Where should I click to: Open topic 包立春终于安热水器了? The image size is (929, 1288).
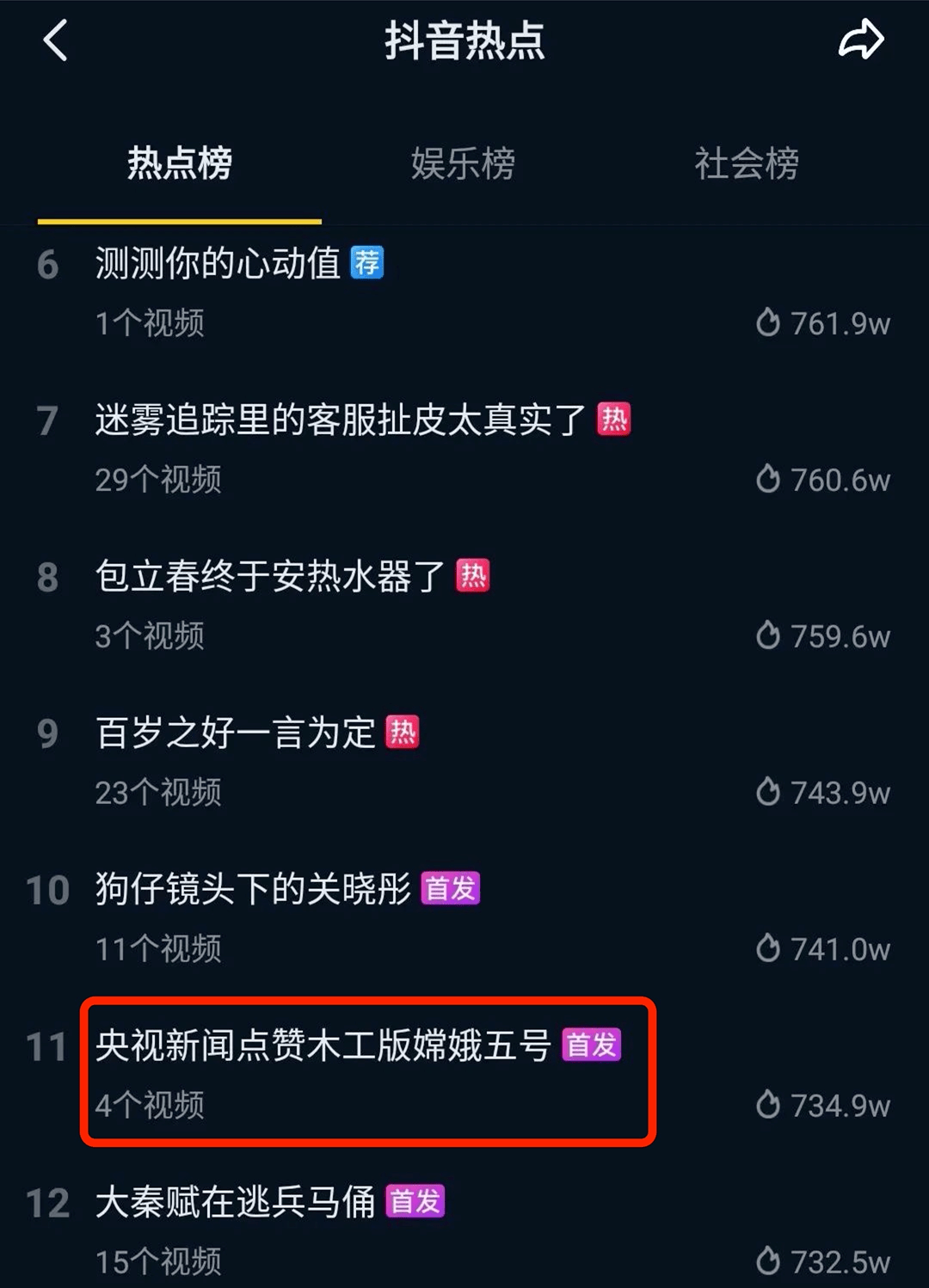click(270, 577)
